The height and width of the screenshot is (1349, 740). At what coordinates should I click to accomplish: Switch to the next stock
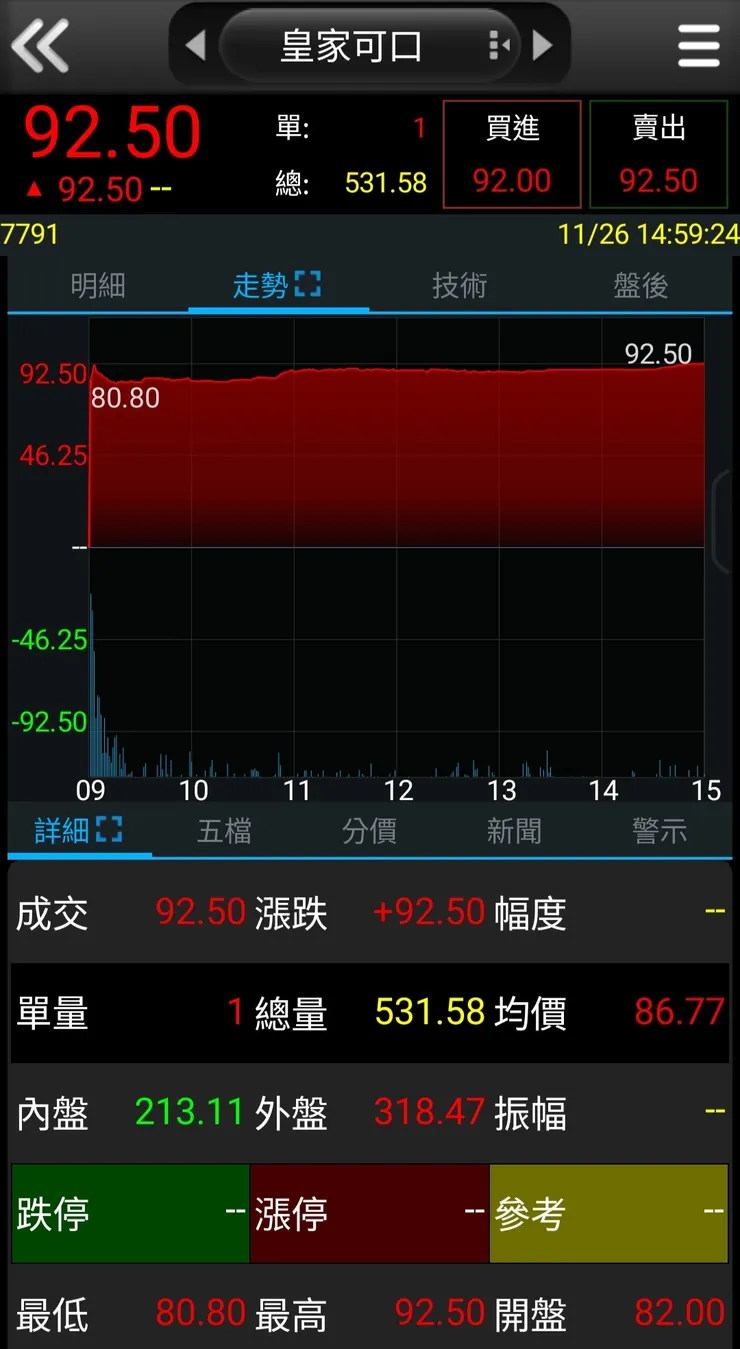tap(542, 45)
